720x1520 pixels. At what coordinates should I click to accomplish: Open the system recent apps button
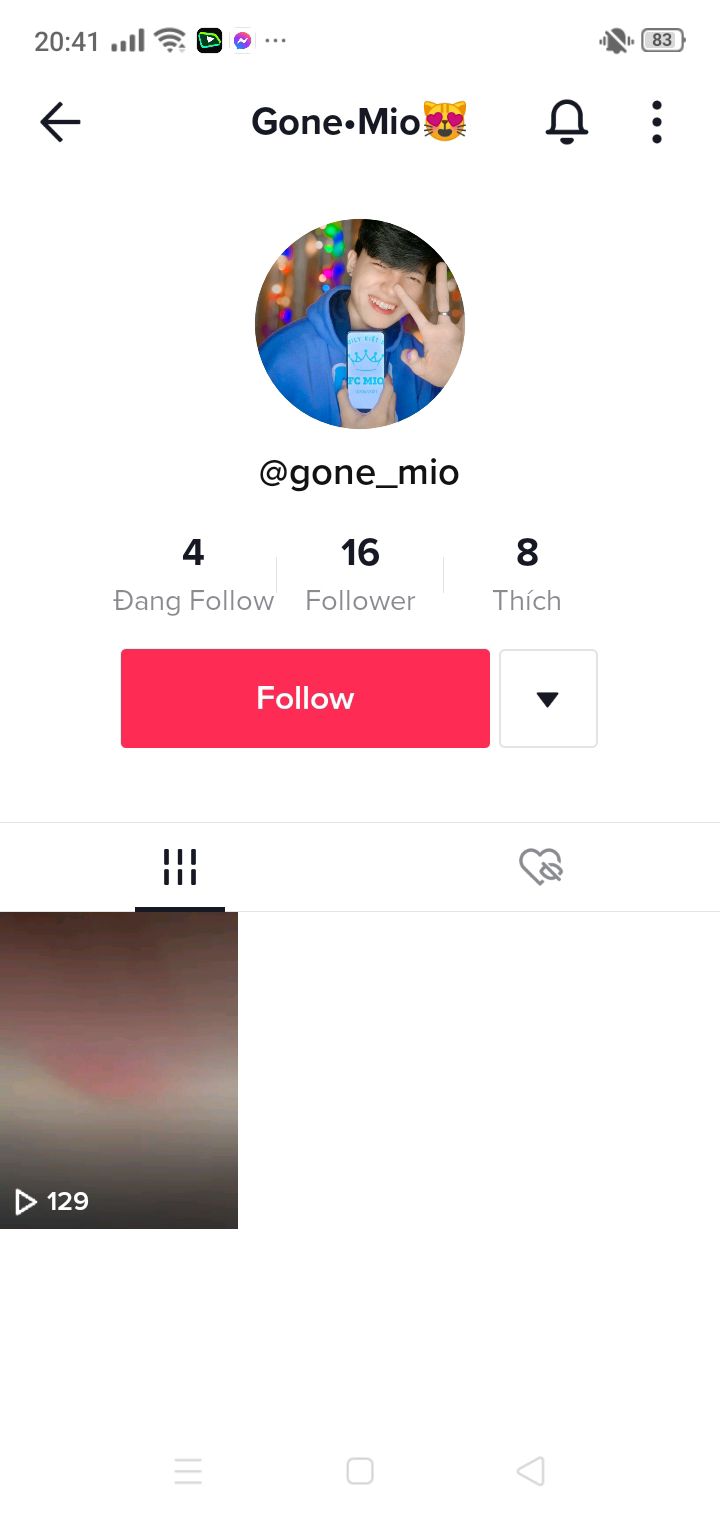click(x=188, y=1471)
